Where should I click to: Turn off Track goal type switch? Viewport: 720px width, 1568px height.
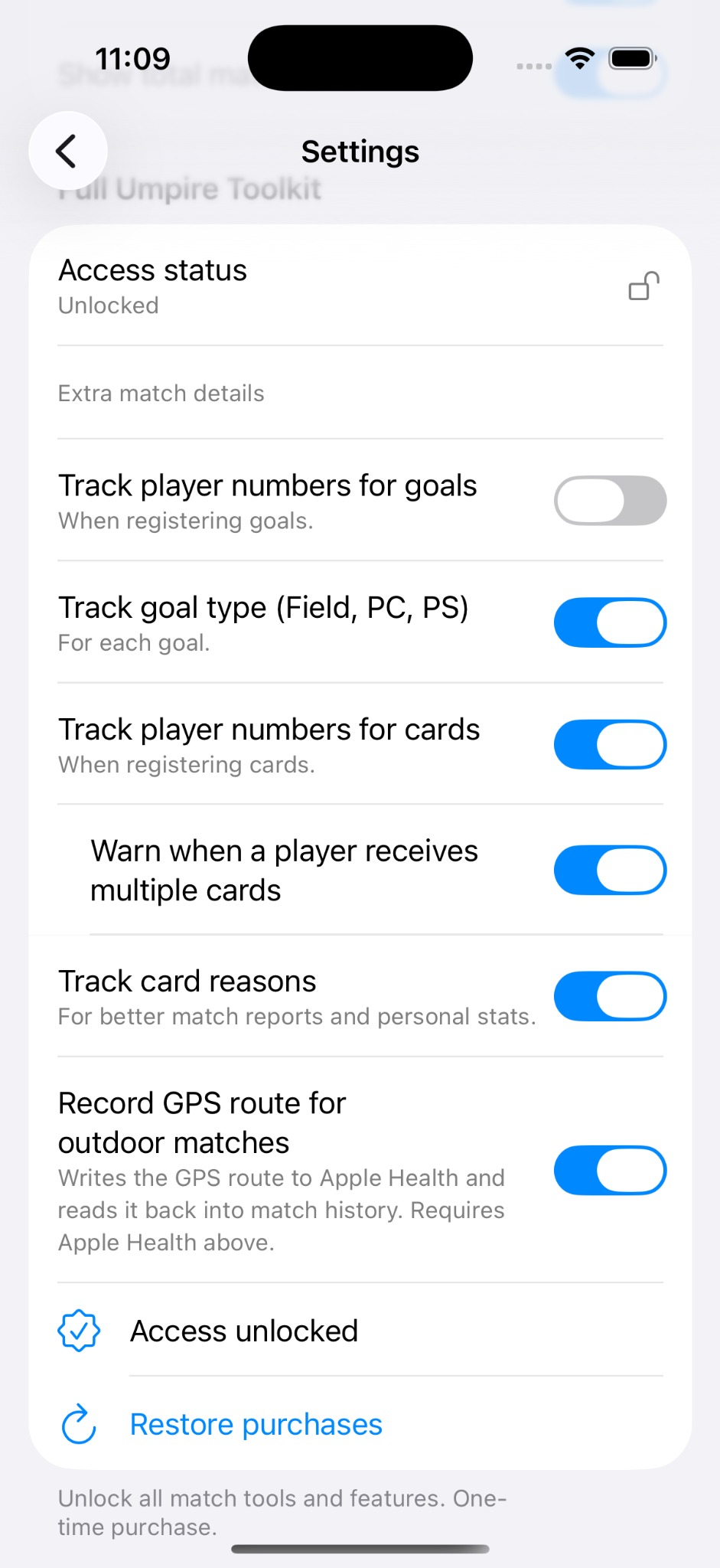pyautogui.click(x=610, y=622)
